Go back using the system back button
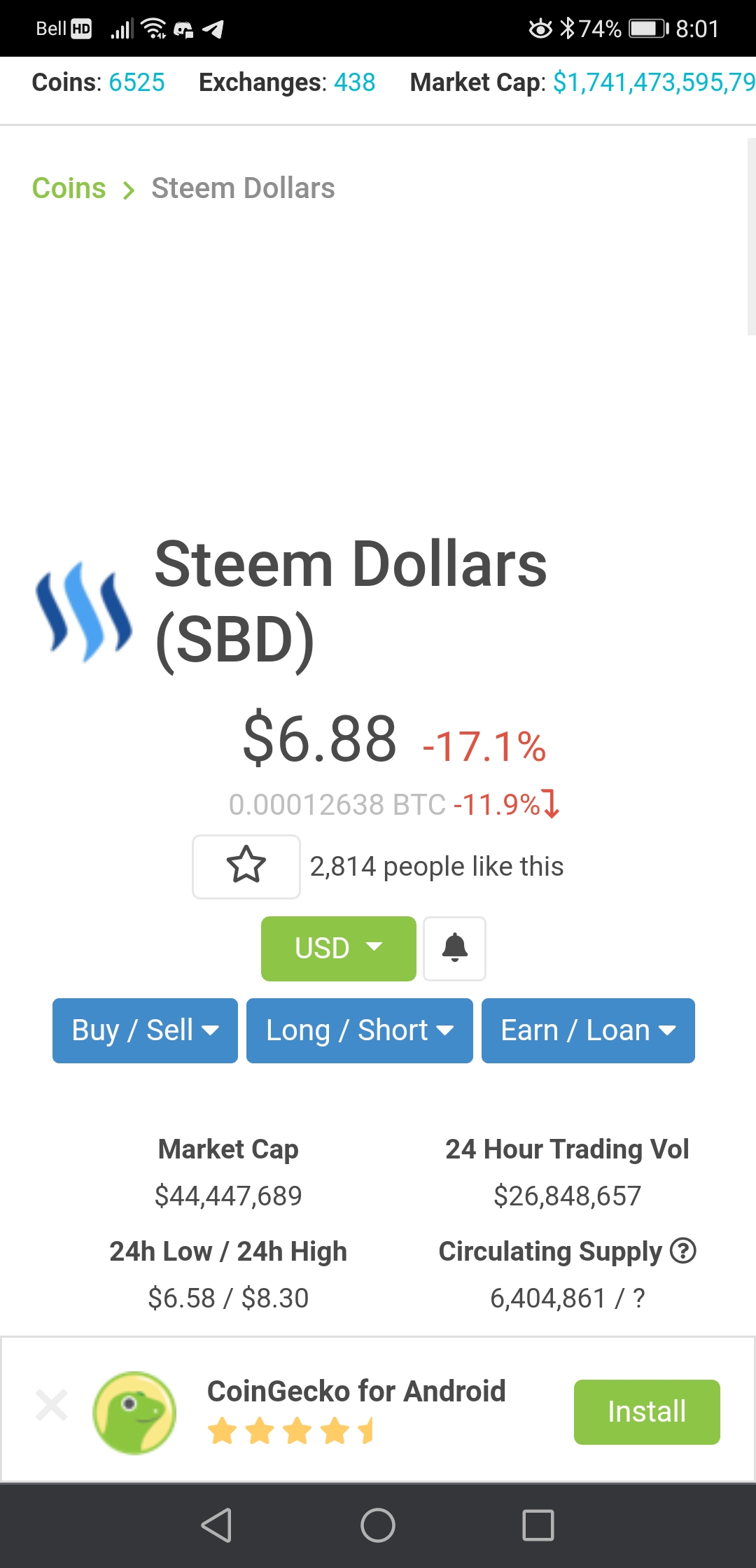The height and width of the screenshot is (1568, 756). [x=216, y=1525]
